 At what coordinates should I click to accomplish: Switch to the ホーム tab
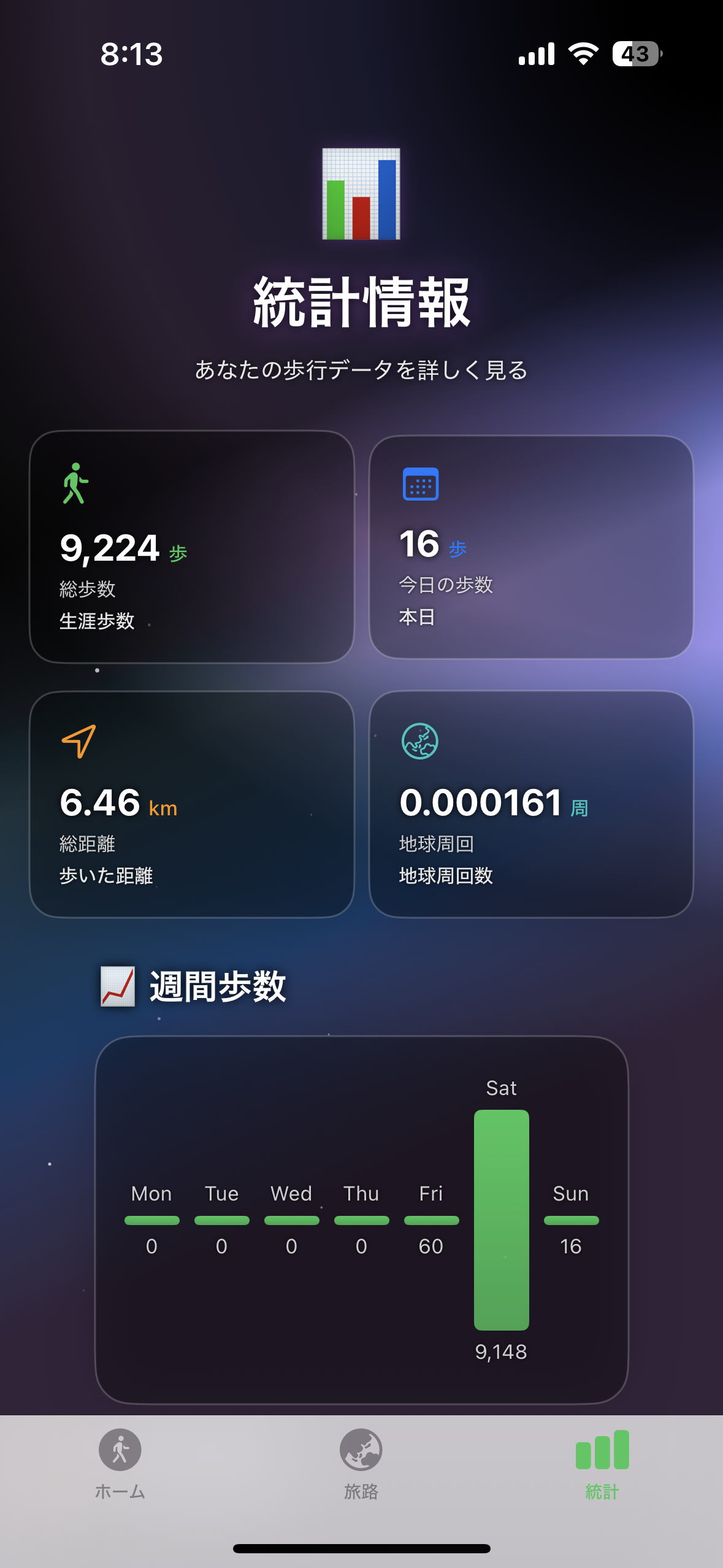point(120,1463)
